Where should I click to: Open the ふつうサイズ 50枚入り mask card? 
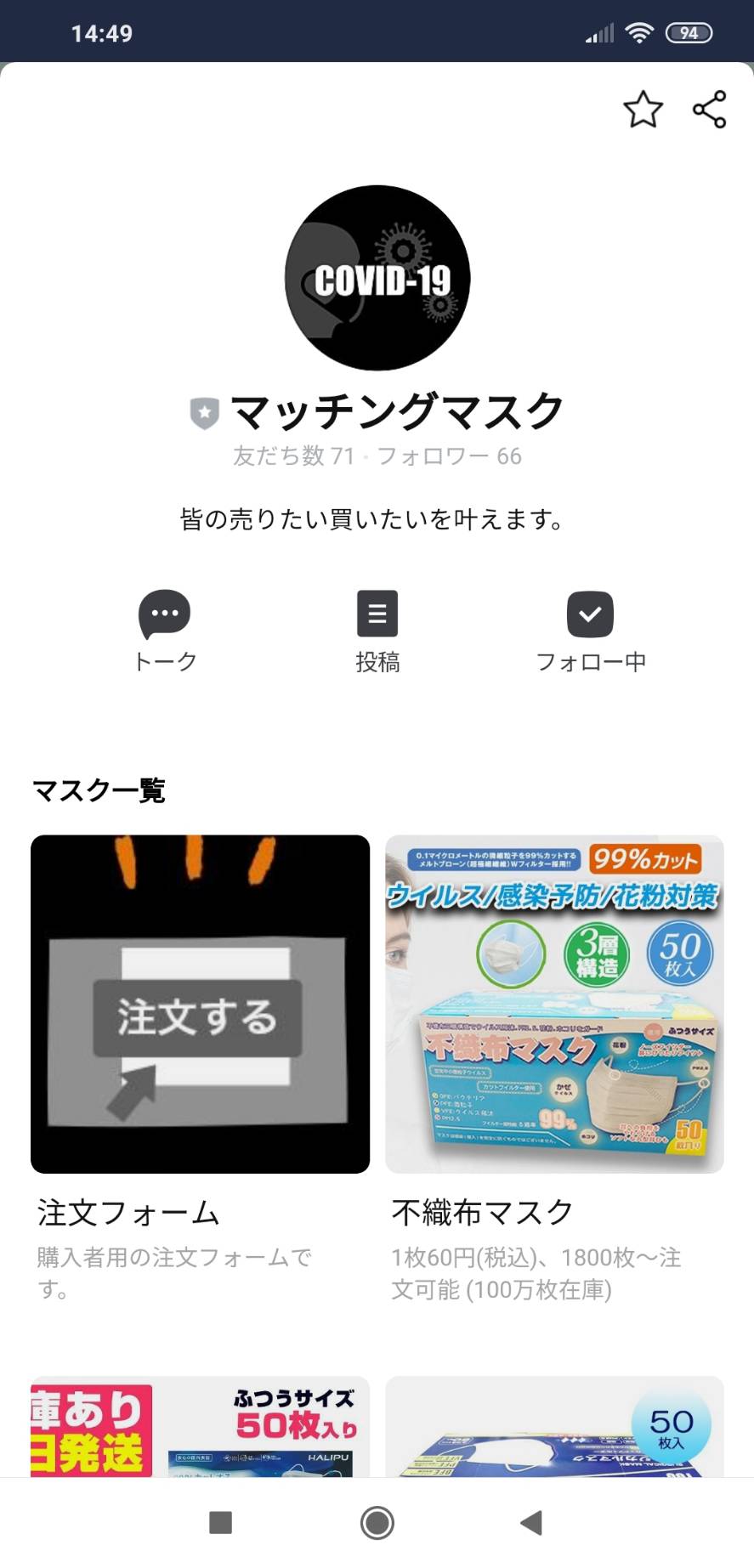pos(200,1426)
